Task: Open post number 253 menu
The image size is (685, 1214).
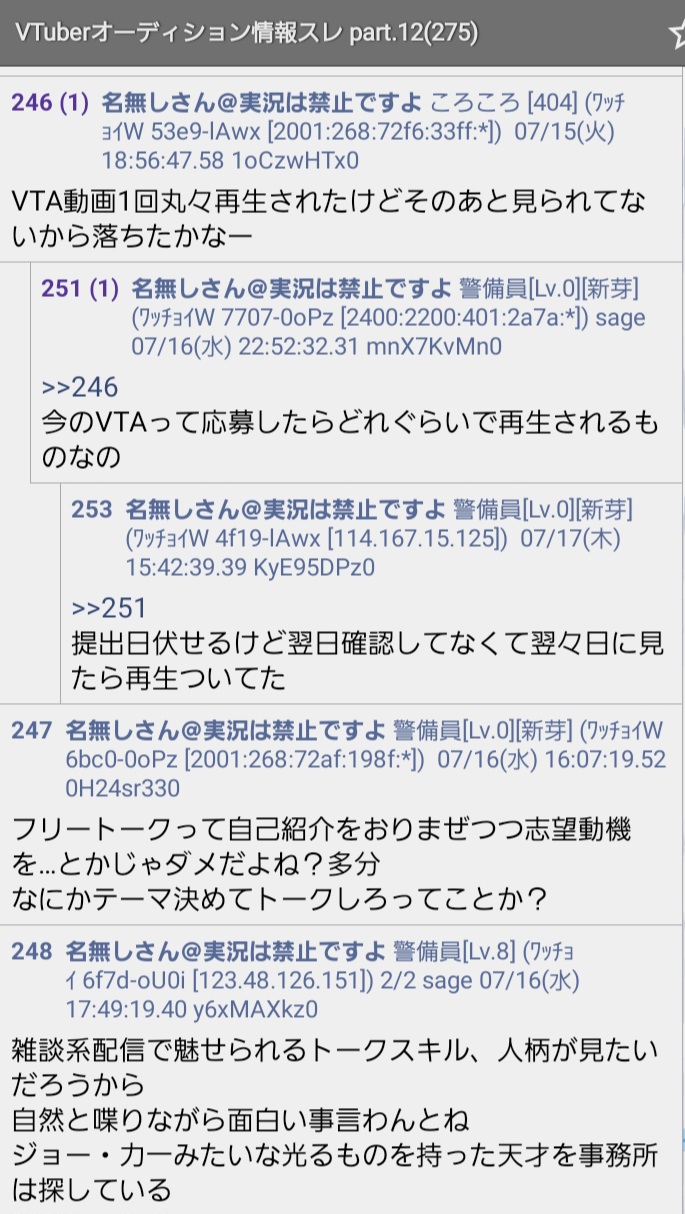Action: pos(92,510)
